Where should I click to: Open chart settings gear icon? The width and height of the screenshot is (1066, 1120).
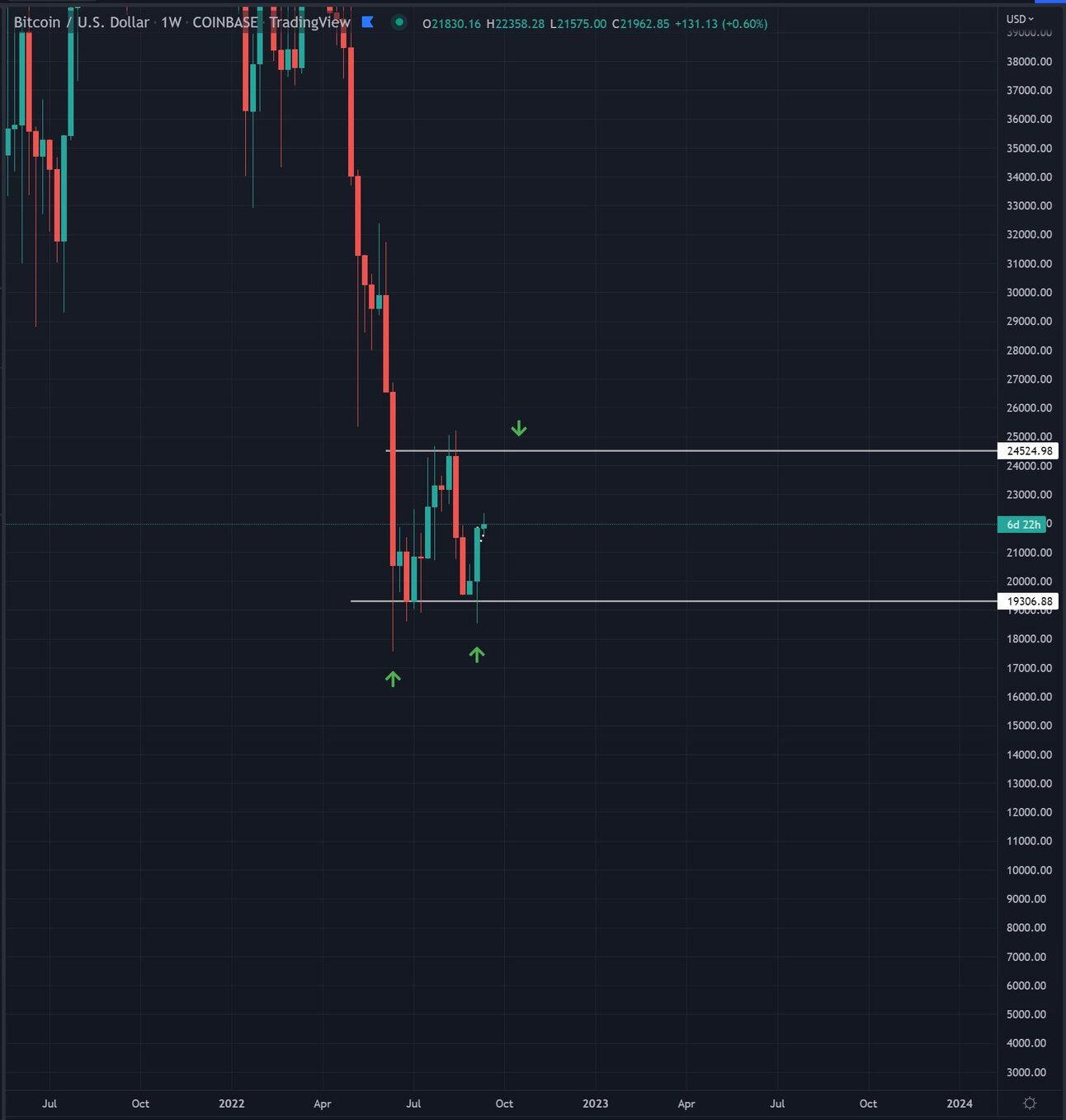1029,1103
